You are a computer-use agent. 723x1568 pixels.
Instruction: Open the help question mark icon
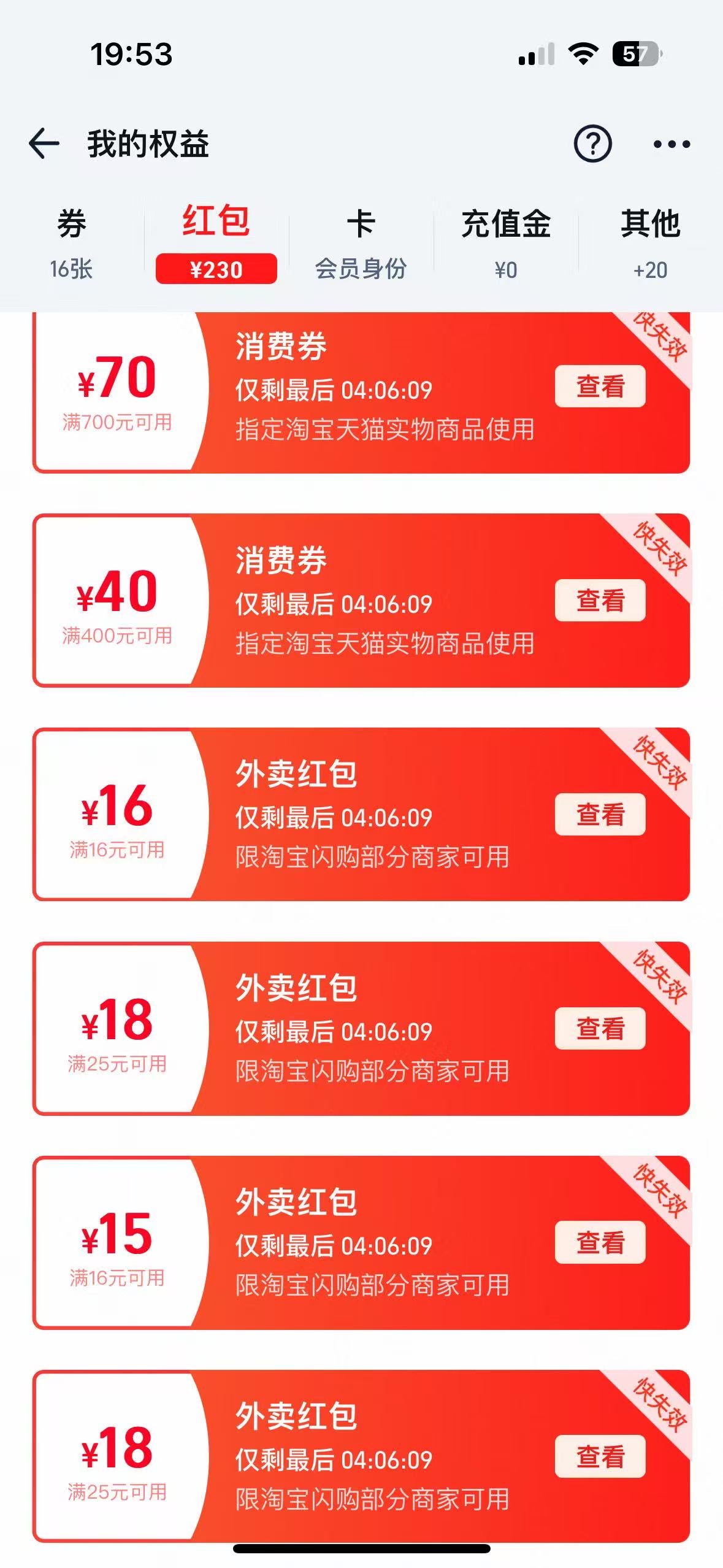592,144
